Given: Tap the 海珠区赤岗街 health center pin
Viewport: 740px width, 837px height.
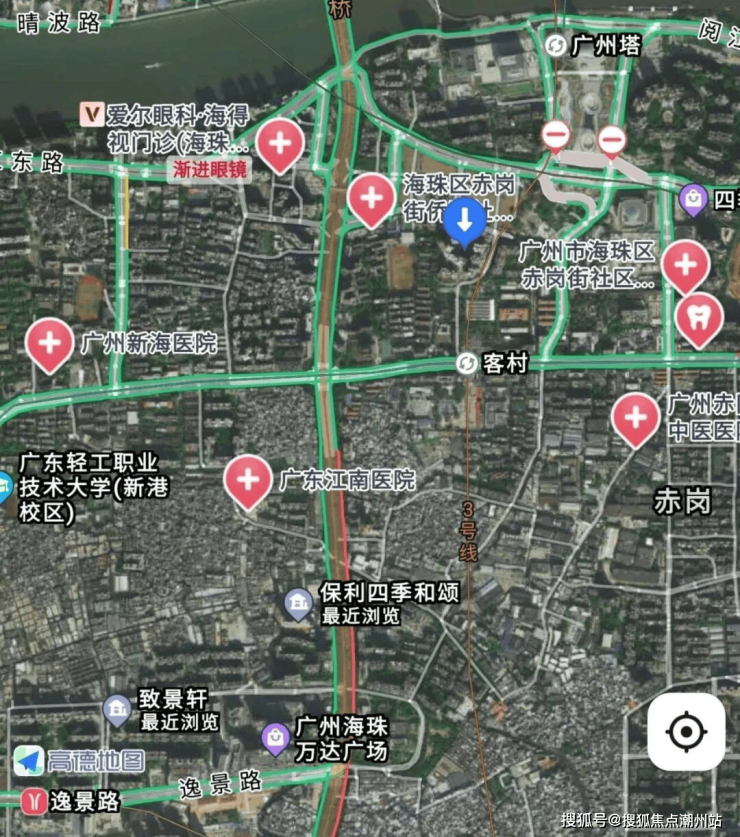Looking at the screenshot, I should tap(371, 197).
